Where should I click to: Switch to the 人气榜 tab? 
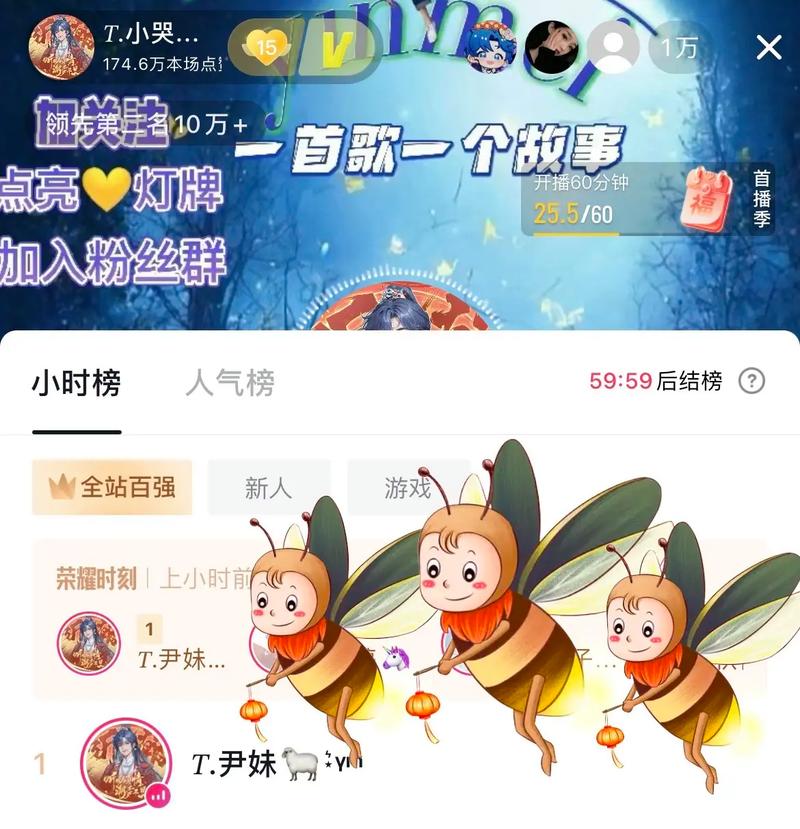point(230,382)
